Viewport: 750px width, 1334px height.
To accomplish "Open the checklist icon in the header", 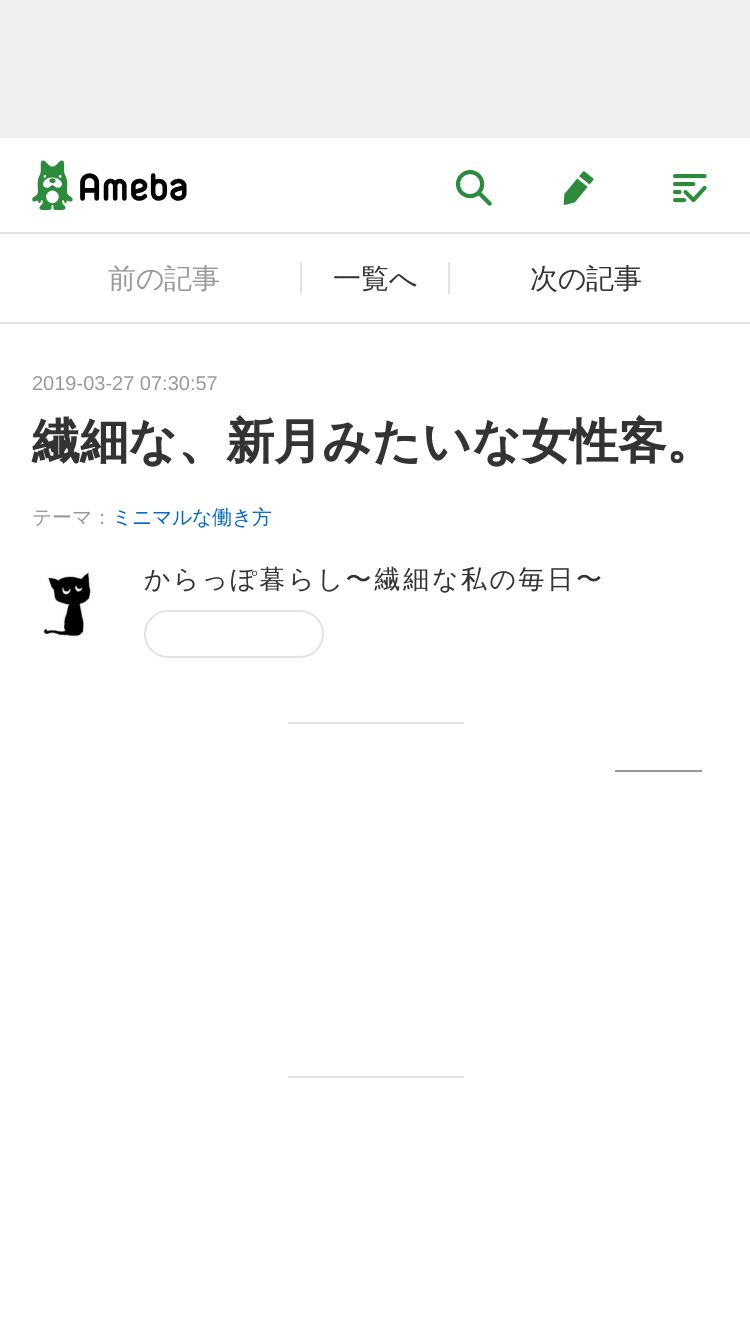I will coord(689,187).
